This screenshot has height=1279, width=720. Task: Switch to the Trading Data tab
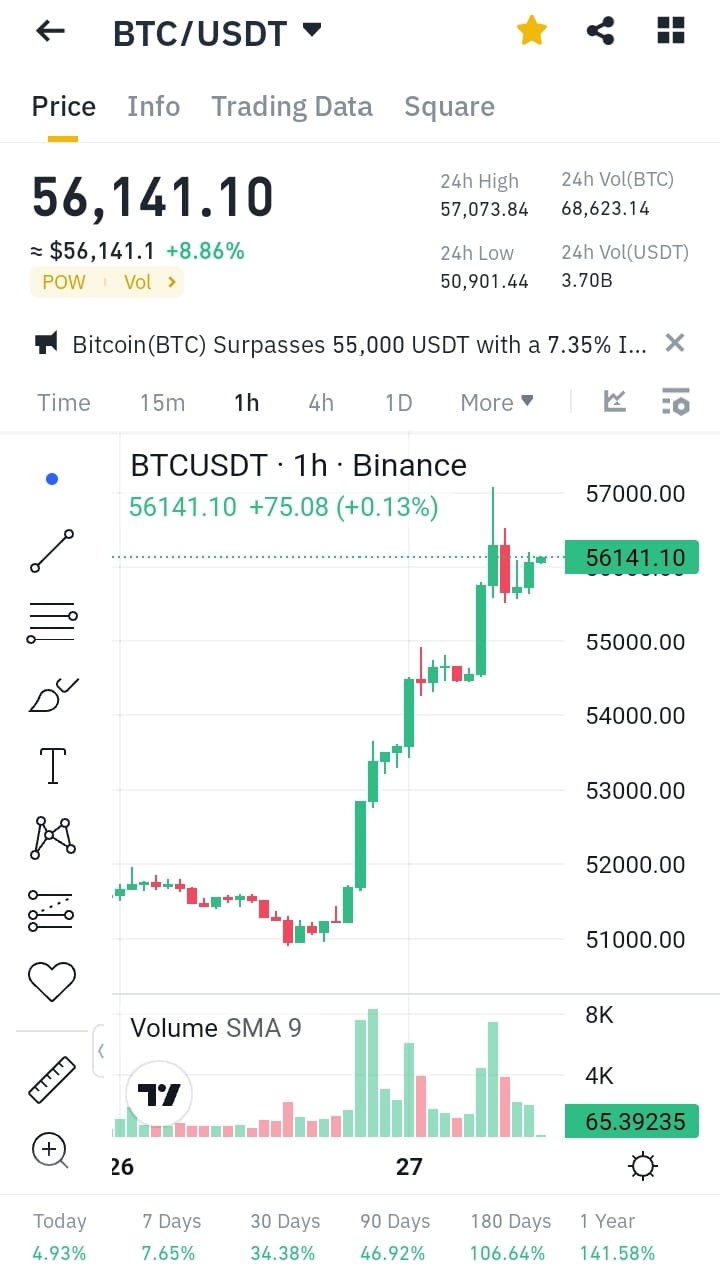[291, 106]
